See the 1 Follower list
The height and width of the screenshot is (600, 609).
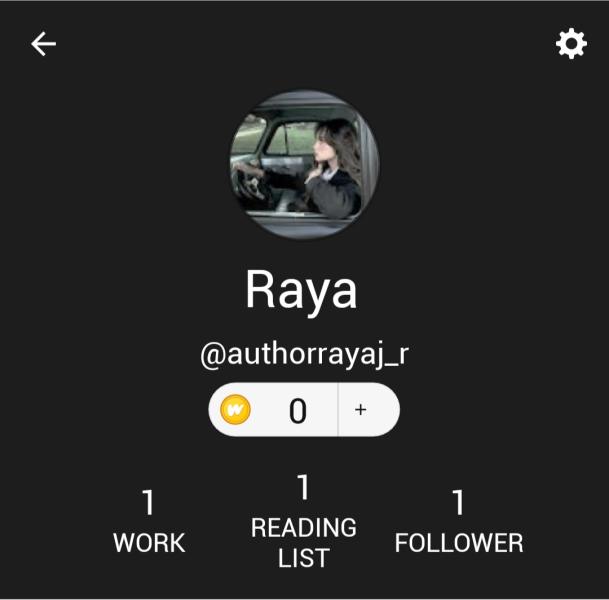coord(458,522)
